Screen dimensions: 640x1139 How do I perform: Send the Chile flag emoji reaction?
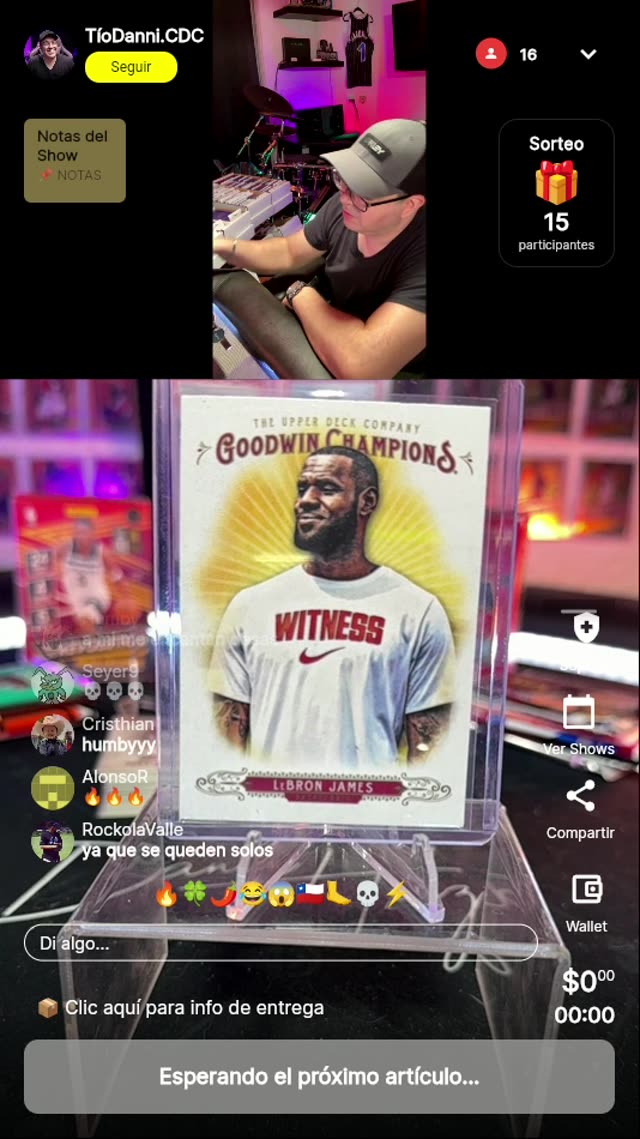(310, 894)
